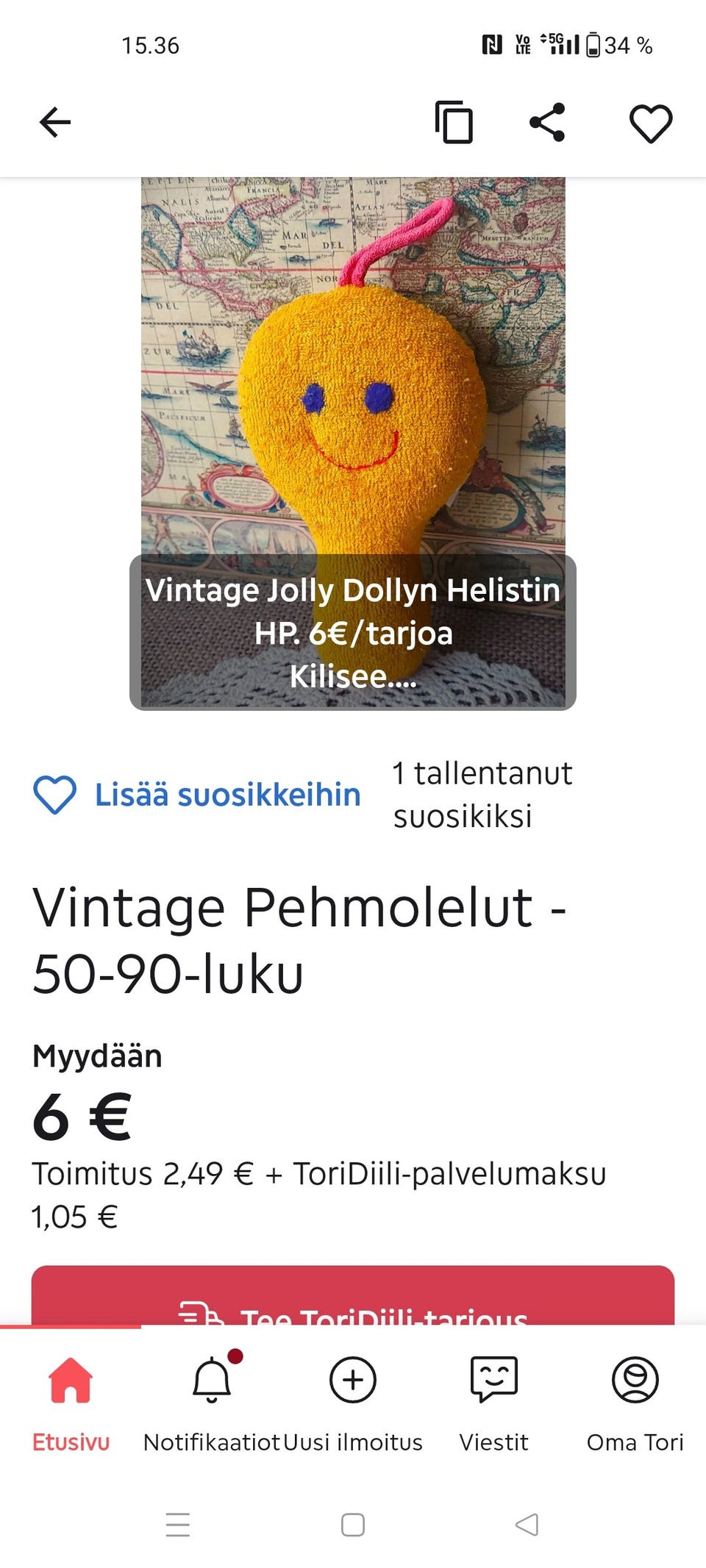Screen dimensions: 706x1568
Task: Tap the copy icon in the top bar
Action: [454, 122]
